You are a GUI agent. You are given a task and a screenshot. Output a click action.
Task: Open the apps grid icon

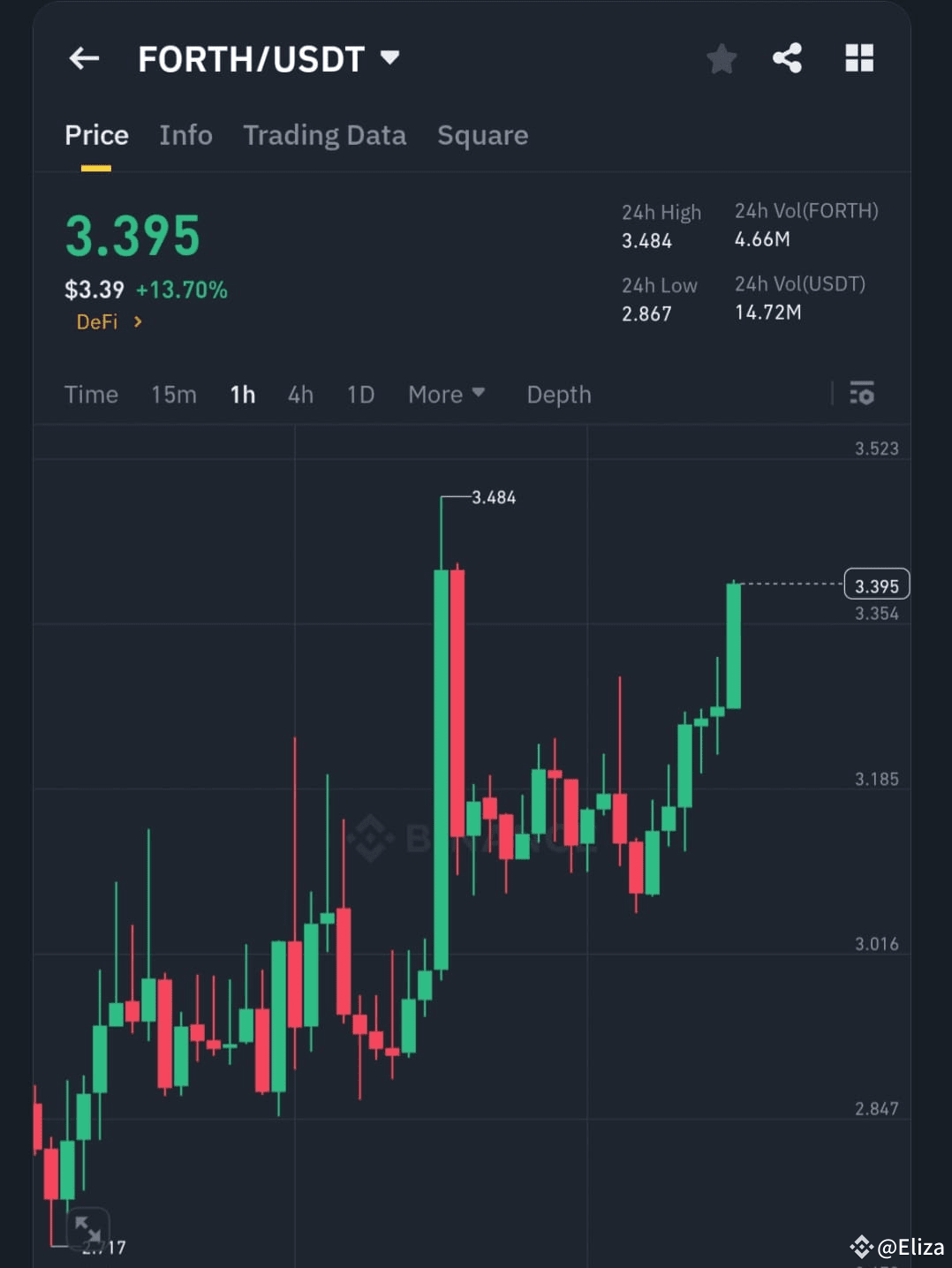coord(858,58)
